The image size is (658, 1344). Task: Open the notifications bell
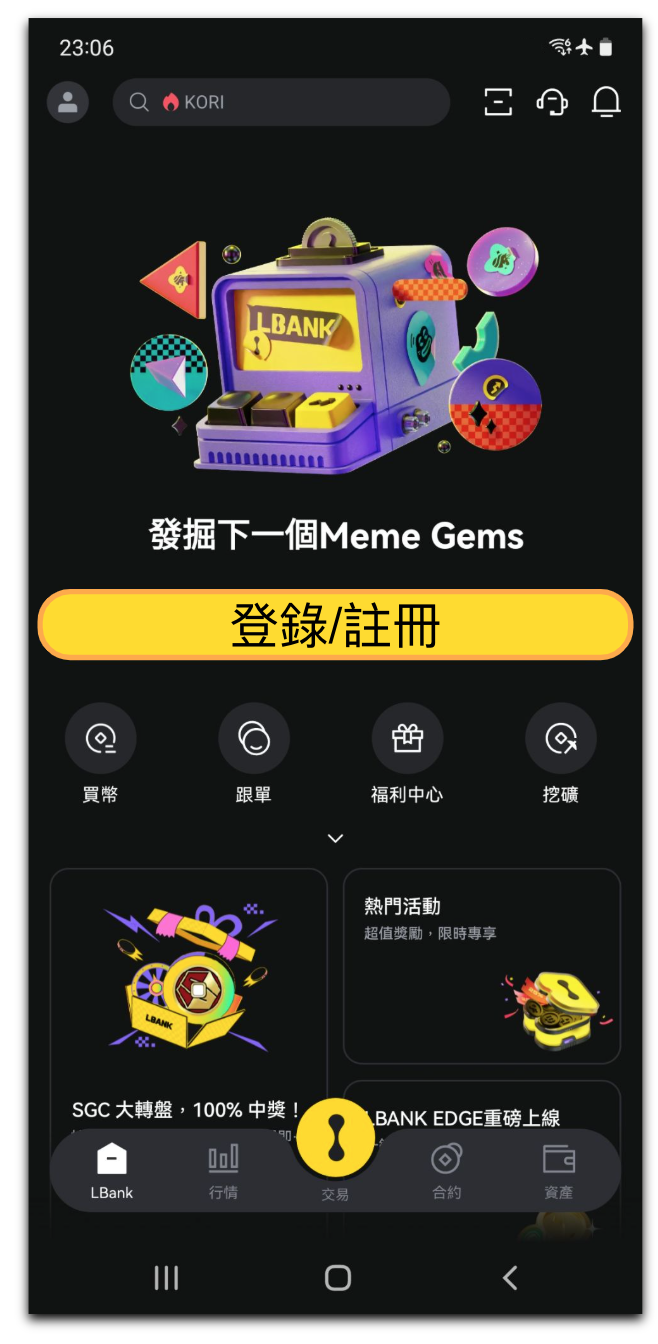(606, 102)
